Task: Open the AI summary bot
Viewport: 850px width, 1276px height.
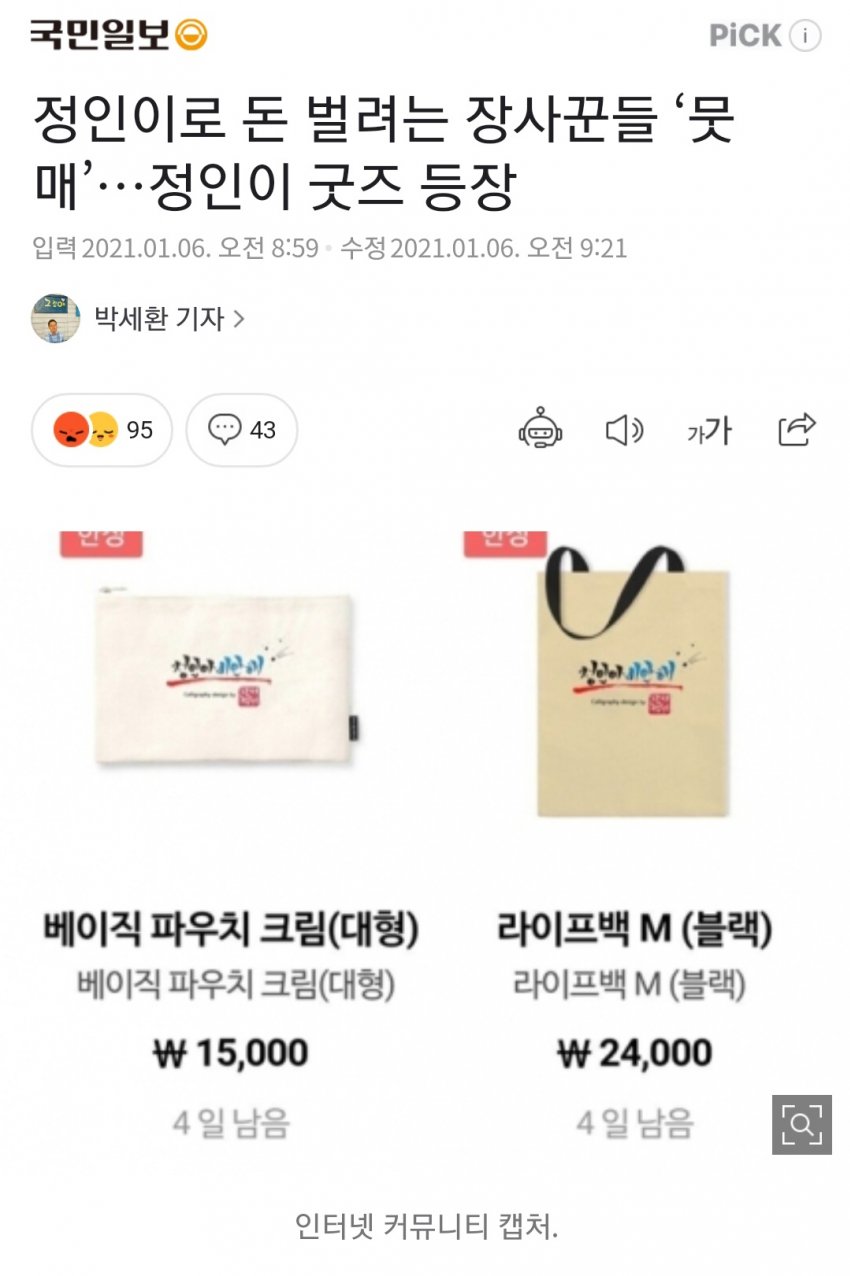Action: coord(540,430)
